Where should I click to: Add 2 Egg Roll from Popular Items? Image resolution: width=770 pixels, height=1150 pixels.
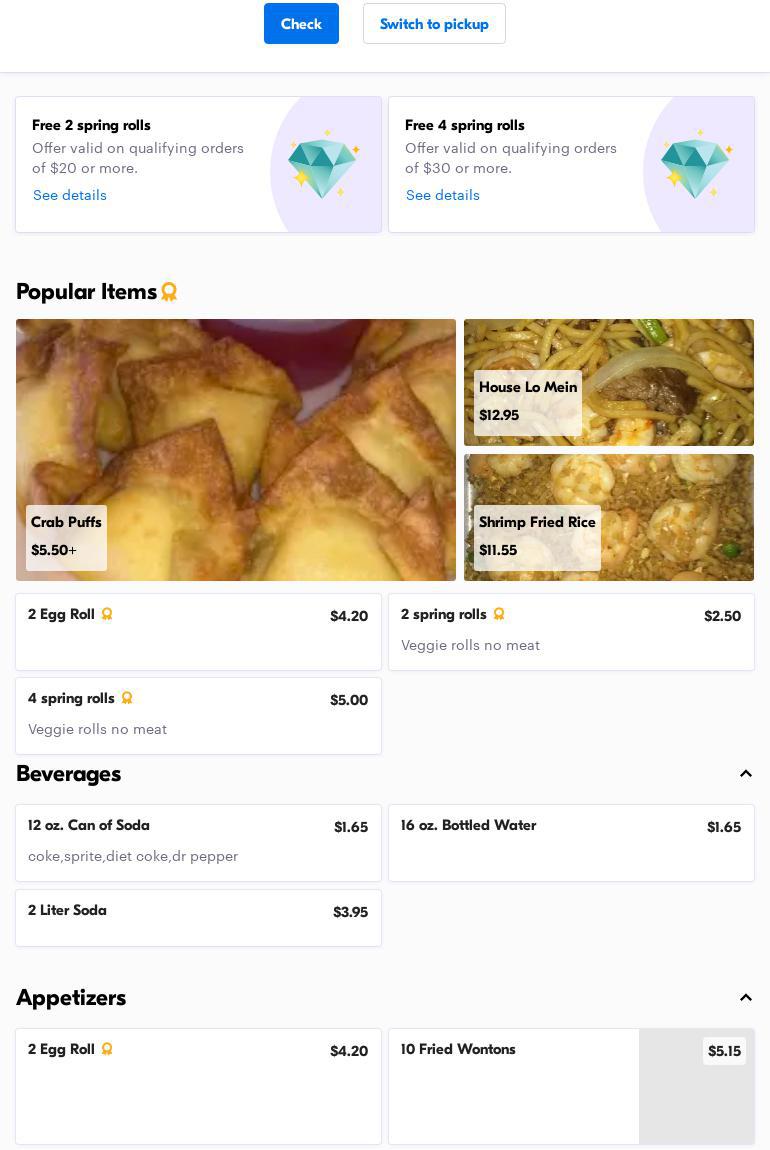pyautogui.click(x=198, y=631)
